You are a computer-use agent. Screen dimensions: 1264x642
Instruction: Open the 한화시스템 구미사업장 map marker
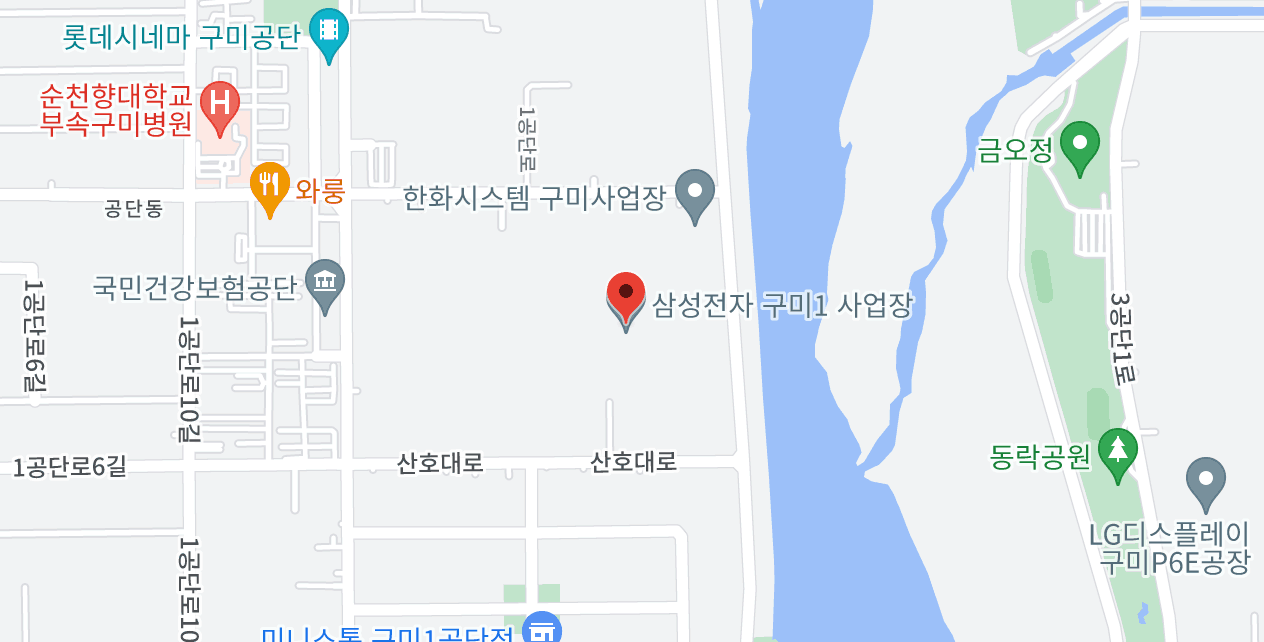695,191
